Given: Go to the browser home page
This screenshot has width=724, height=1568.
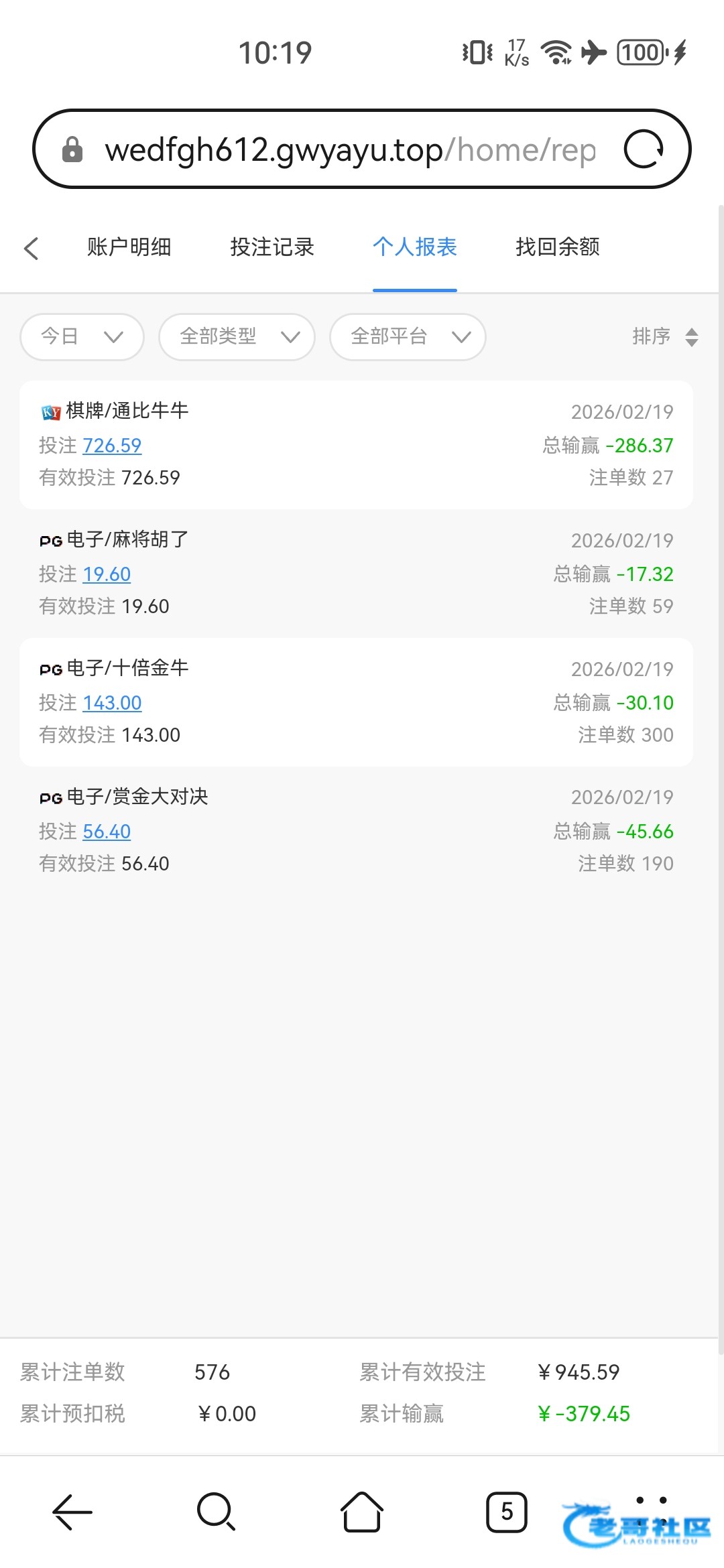Looking at the screenshot, I should [362, 1512].
